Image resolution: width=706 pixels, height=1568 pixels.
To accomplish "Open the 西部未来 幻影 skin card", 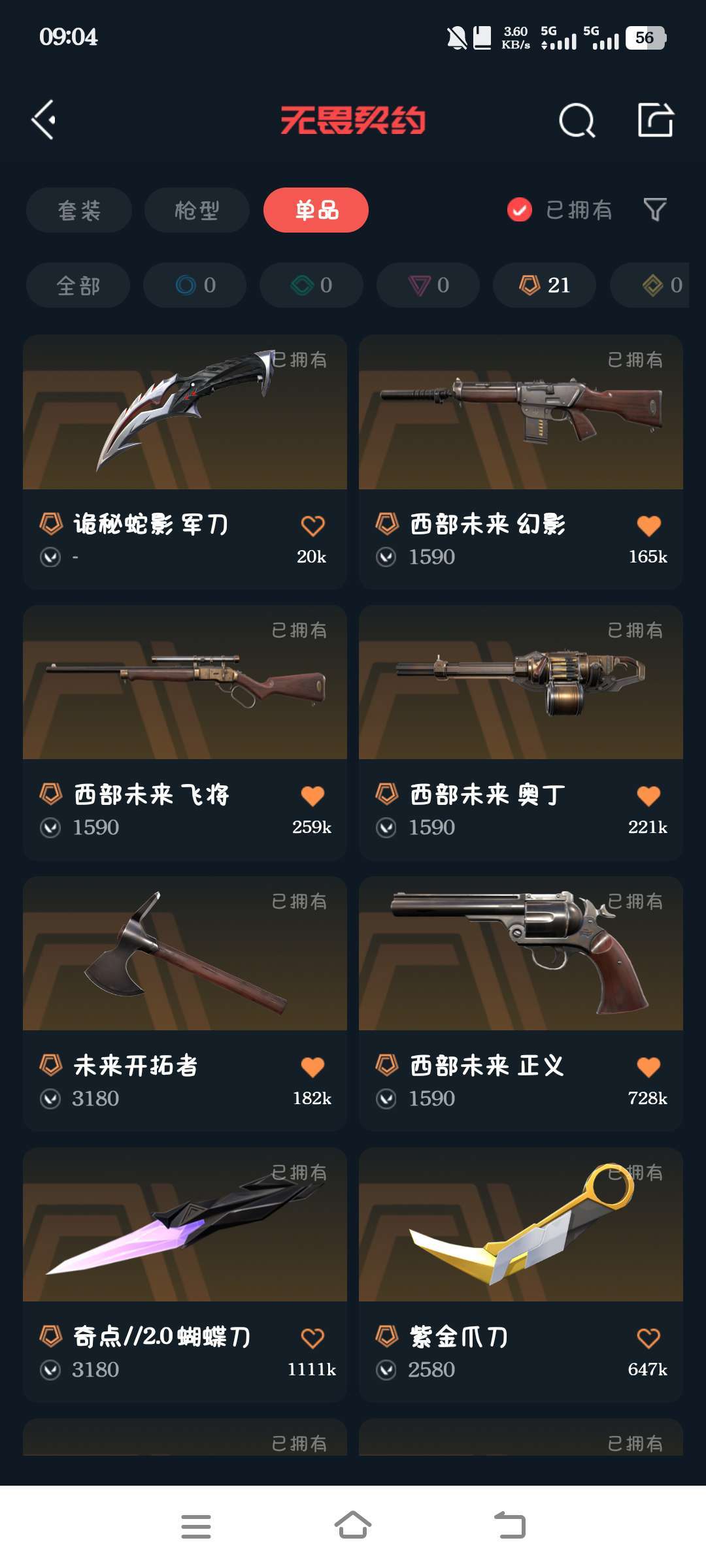I will pos(521,462).
